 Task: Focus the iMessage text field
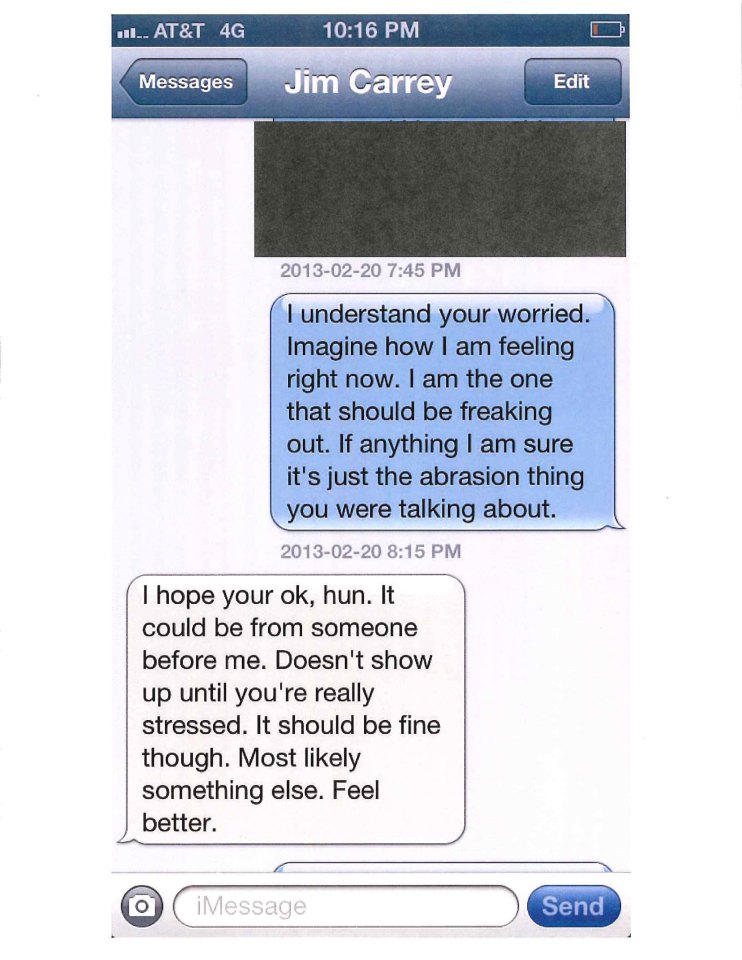coord(345,906)
